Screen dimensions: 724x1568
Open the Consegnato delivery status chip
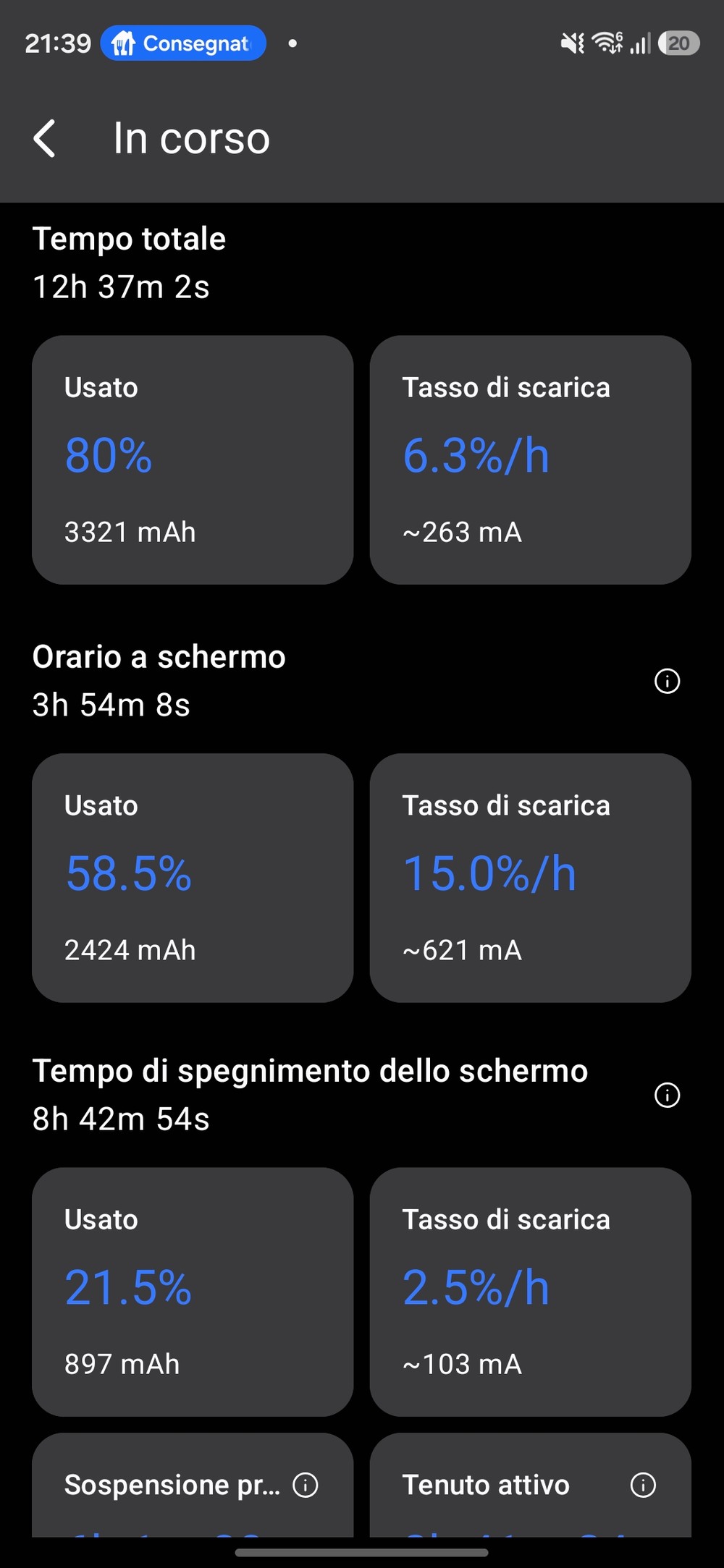click(183, 43)
